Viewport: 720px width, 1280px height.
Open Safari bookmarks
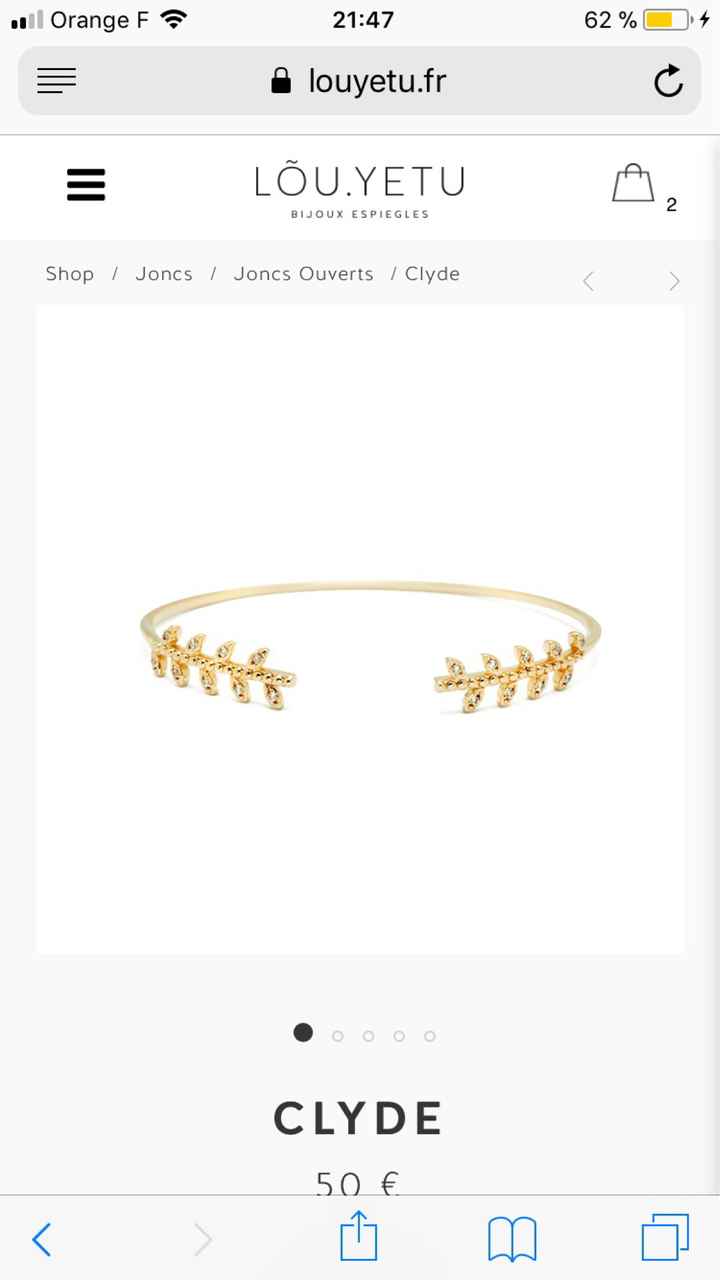pyautogui.click(x=512, y=1239)
